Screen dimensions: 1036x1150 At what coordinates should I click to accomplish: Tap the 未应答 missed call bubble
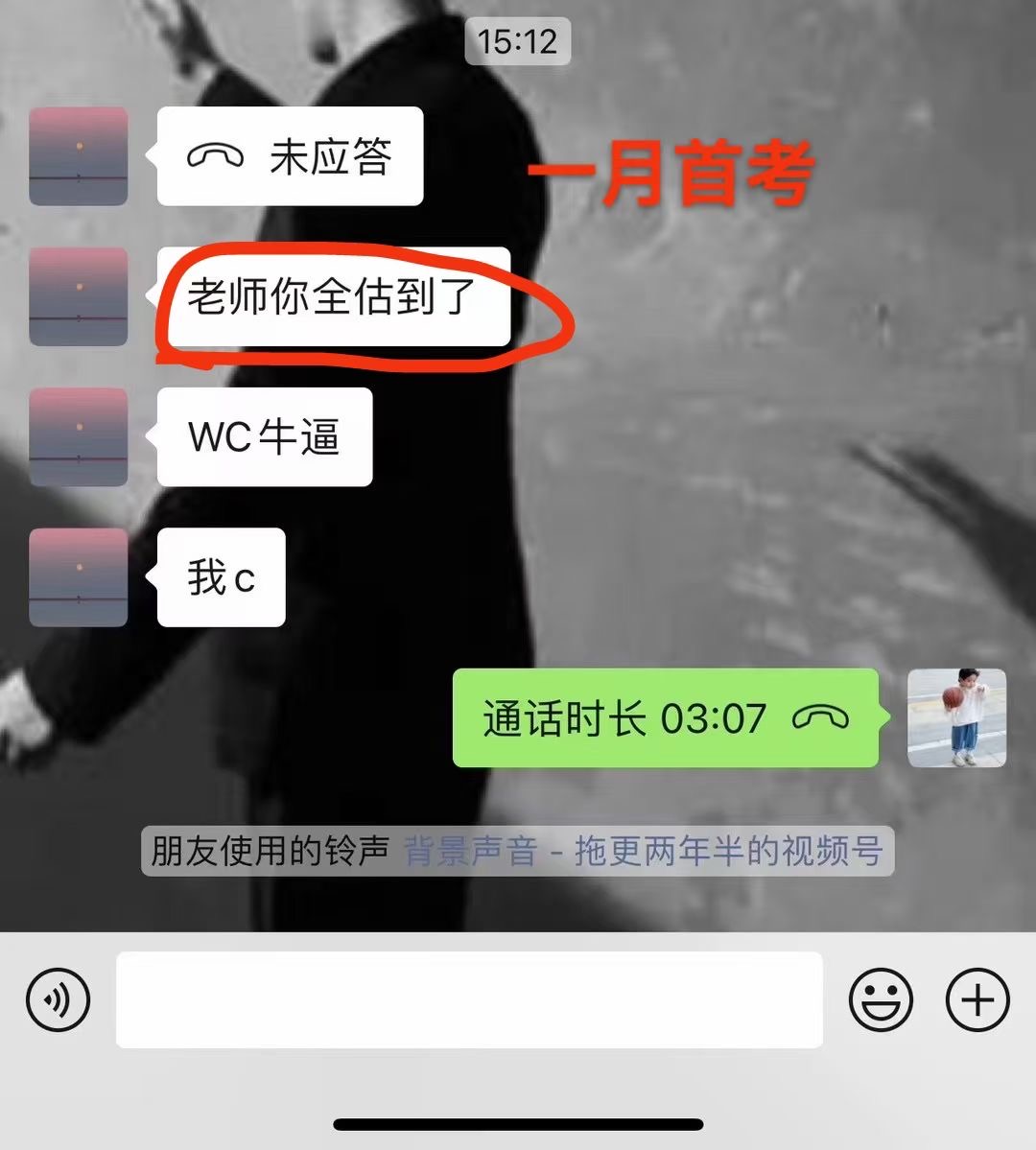pyautogui.click(x=290, y=156)
